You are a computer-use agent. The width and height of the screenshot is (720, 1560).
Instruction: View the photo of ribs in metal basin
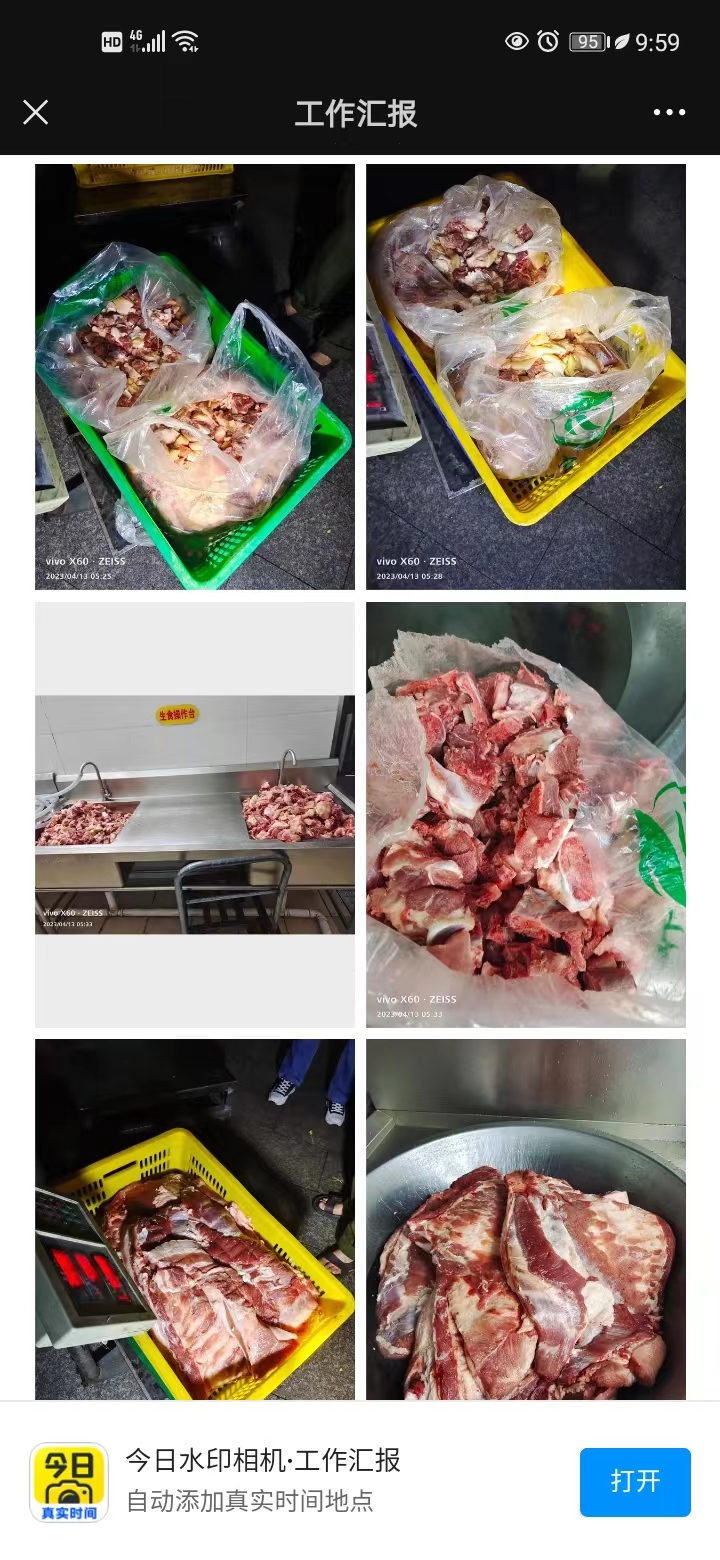pos(525,1220)
